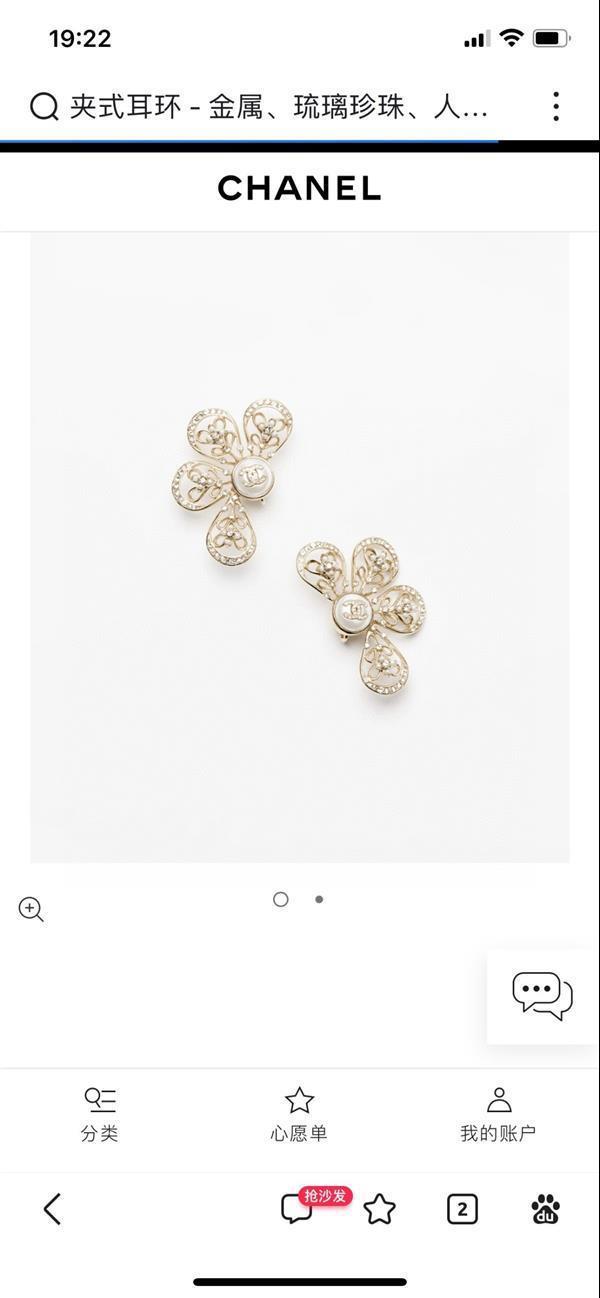
Task: Tap the search bar with earring query
Action: (x=270, y=106)
